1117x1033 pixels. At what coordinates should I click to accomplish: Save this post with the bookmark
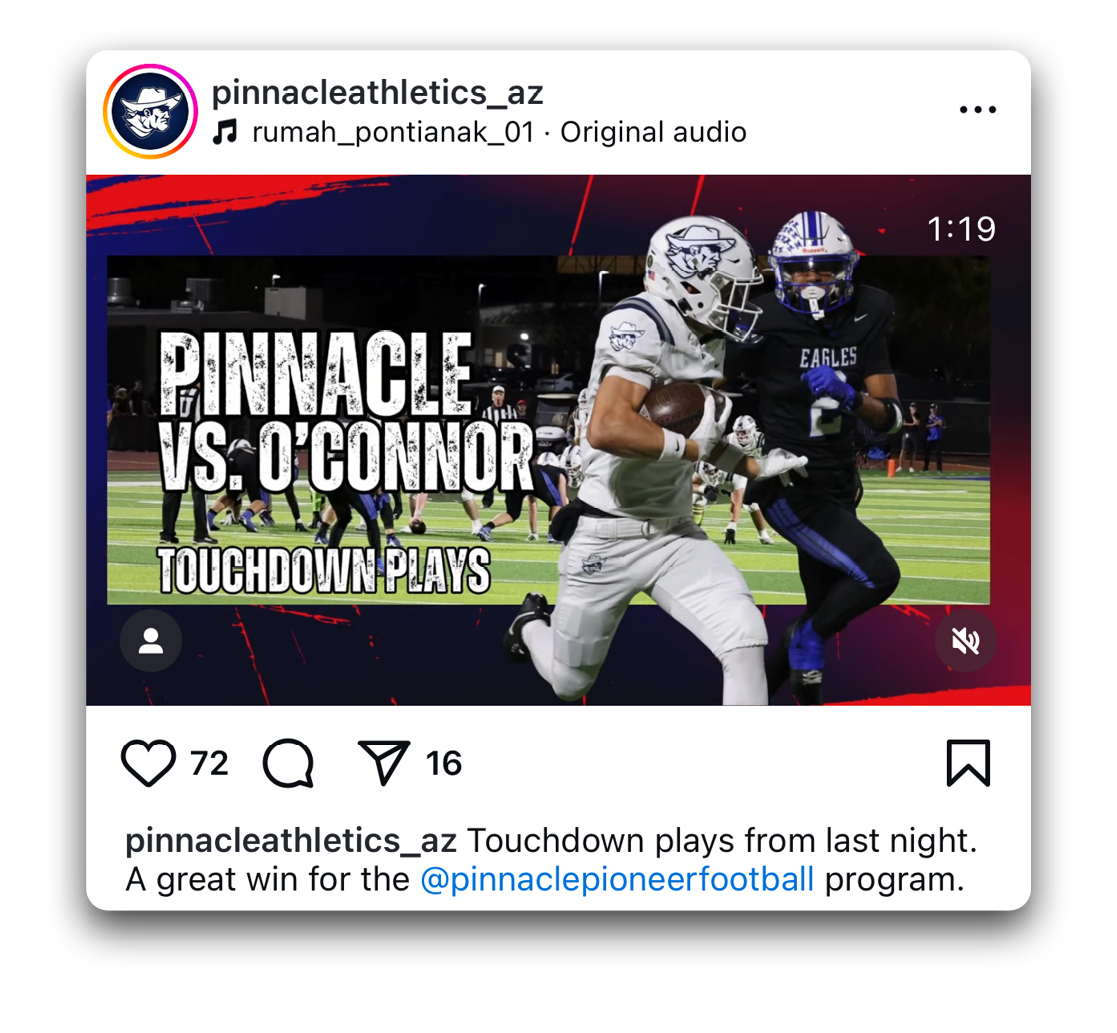(x=967, y=764)
